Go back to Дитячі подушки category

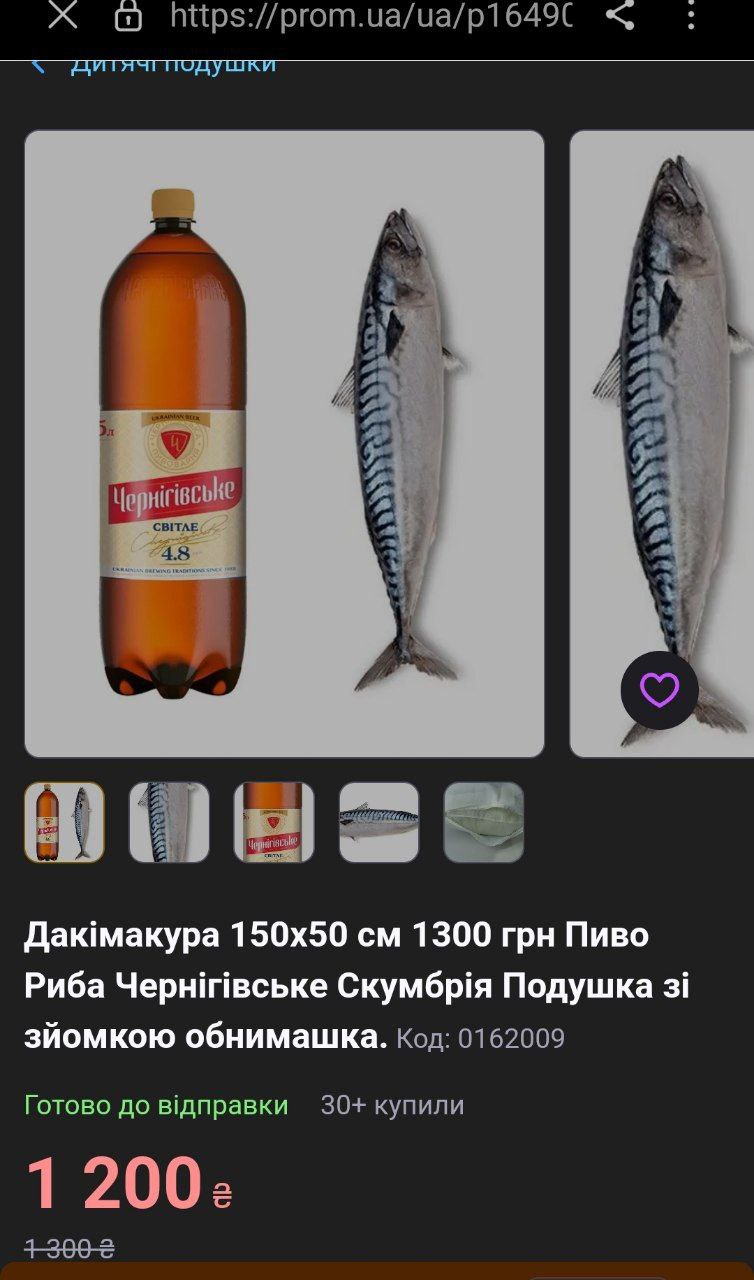click(x=153, y=64)
